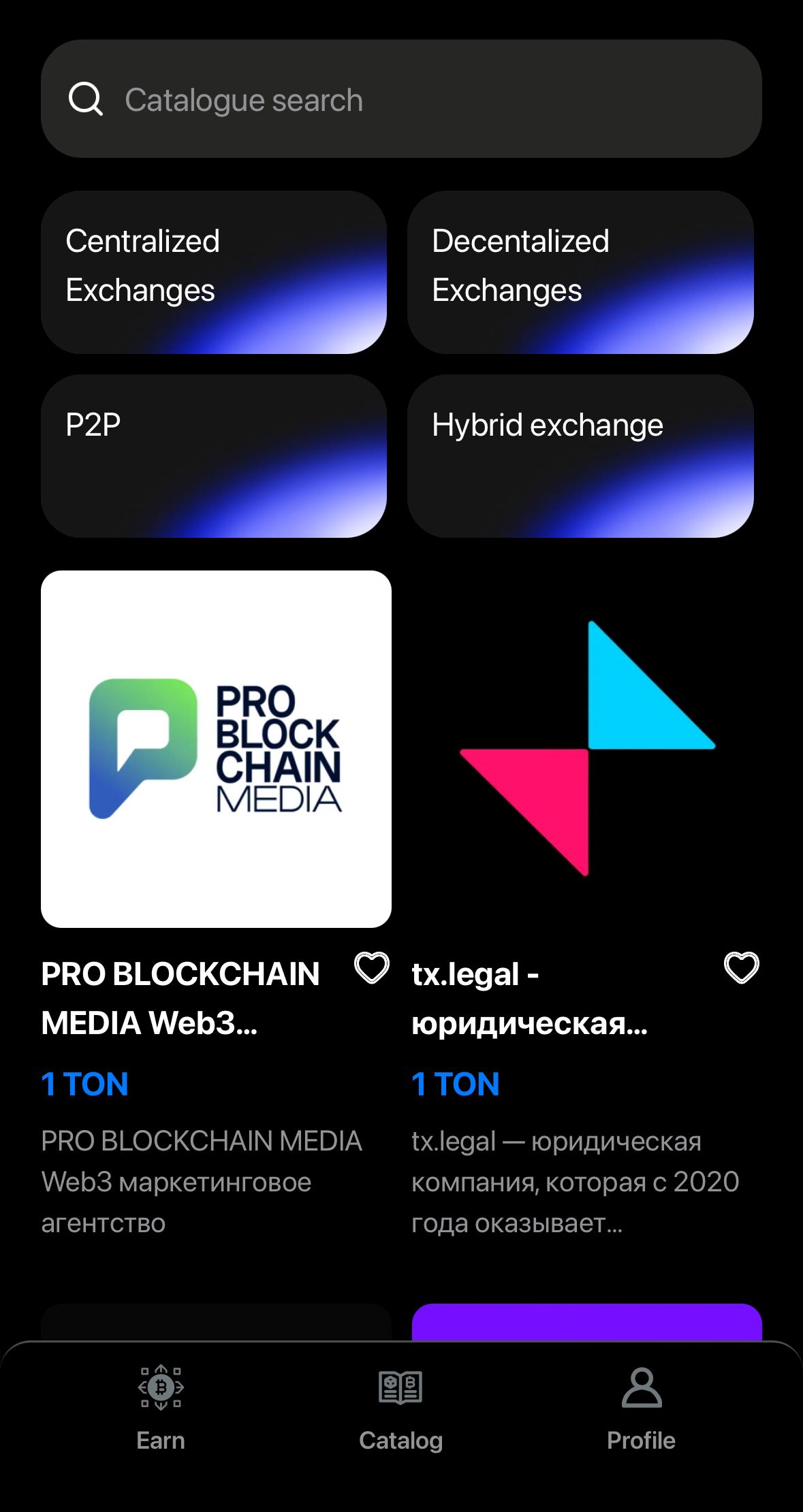Click the magnifying glass search icon
The image size is (803, 1512).
84,99
